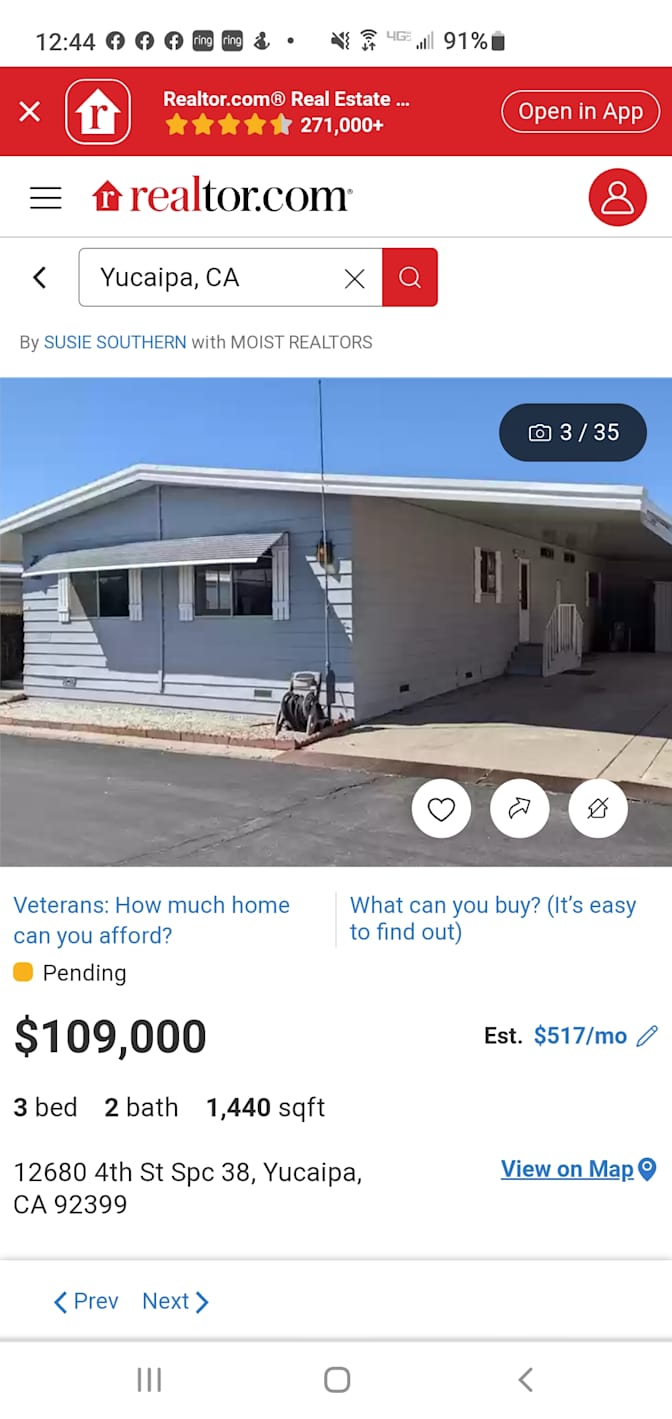Share this listing

pos(519,808)
